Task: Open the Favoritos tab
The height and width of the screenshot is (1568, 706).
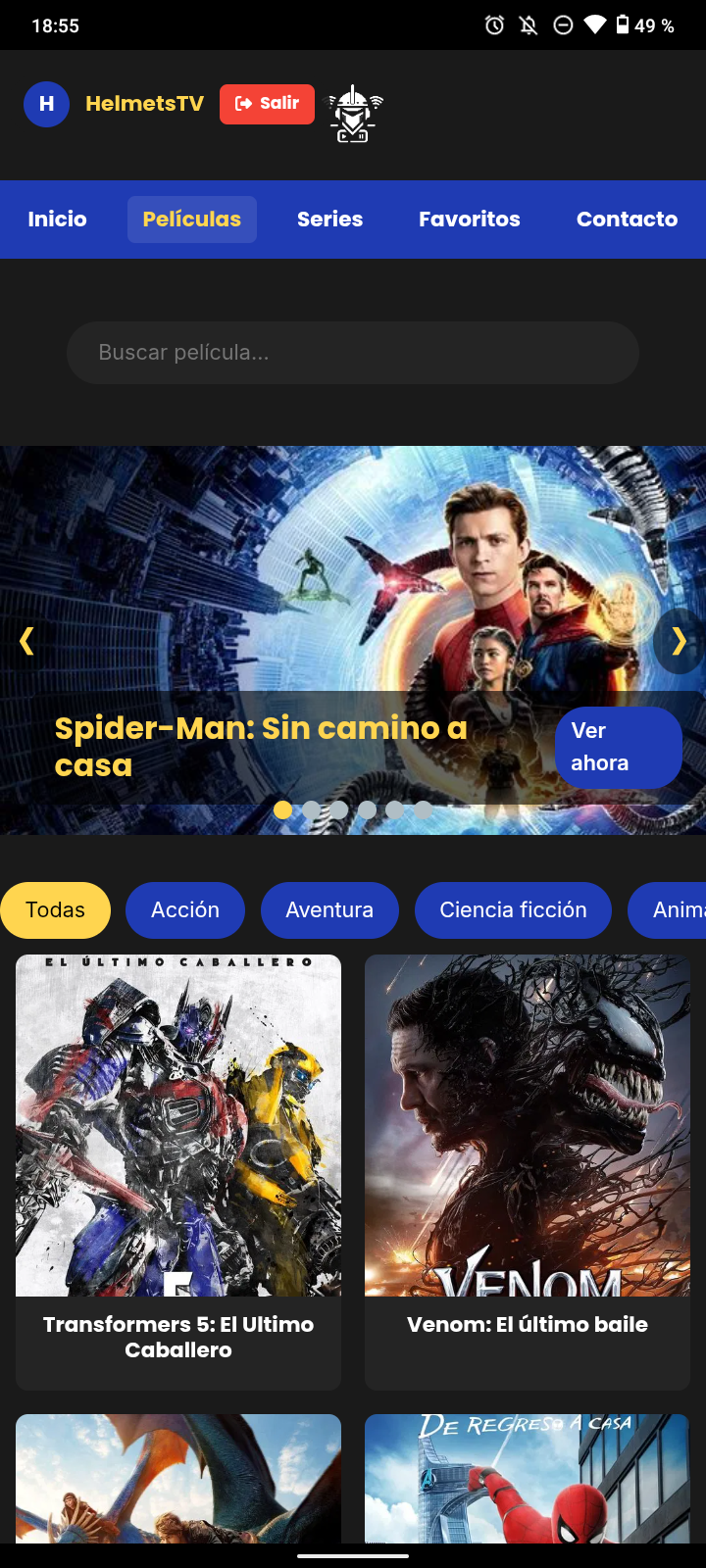Action: click(469, 220)
